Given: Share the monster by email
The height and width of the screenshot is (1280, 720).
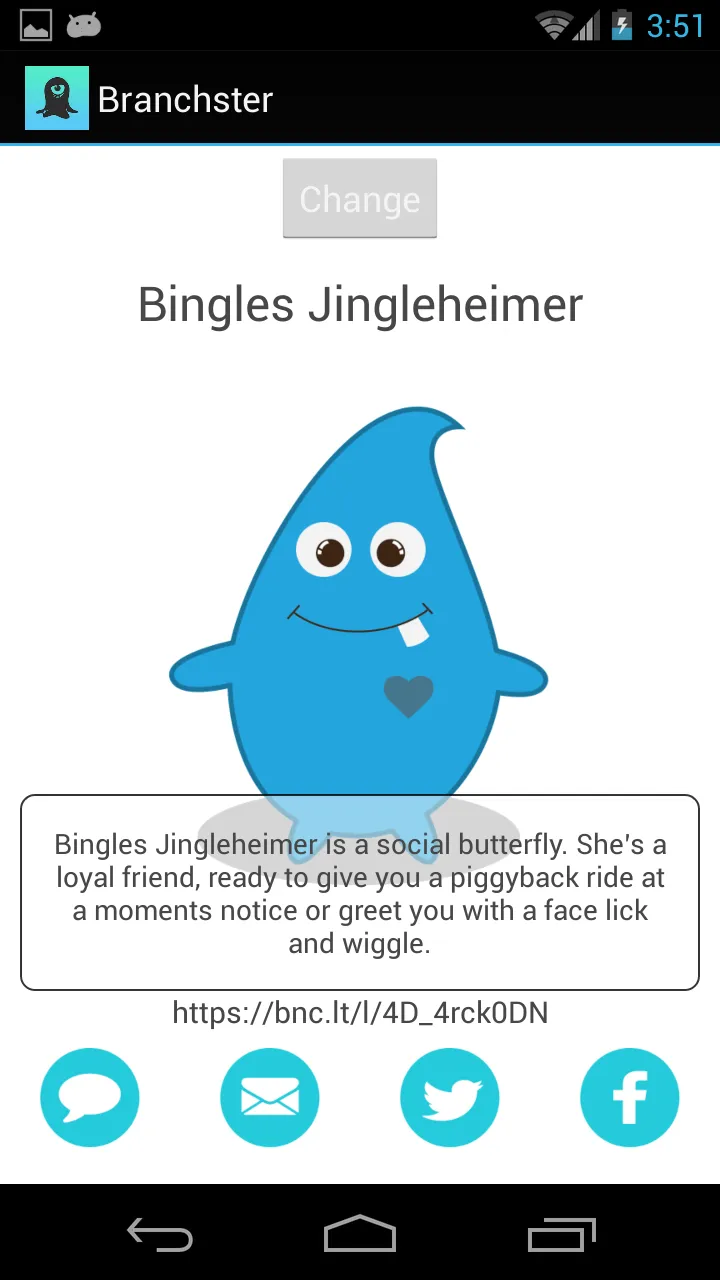Looking at the screenshot, I should [270, 1097].
